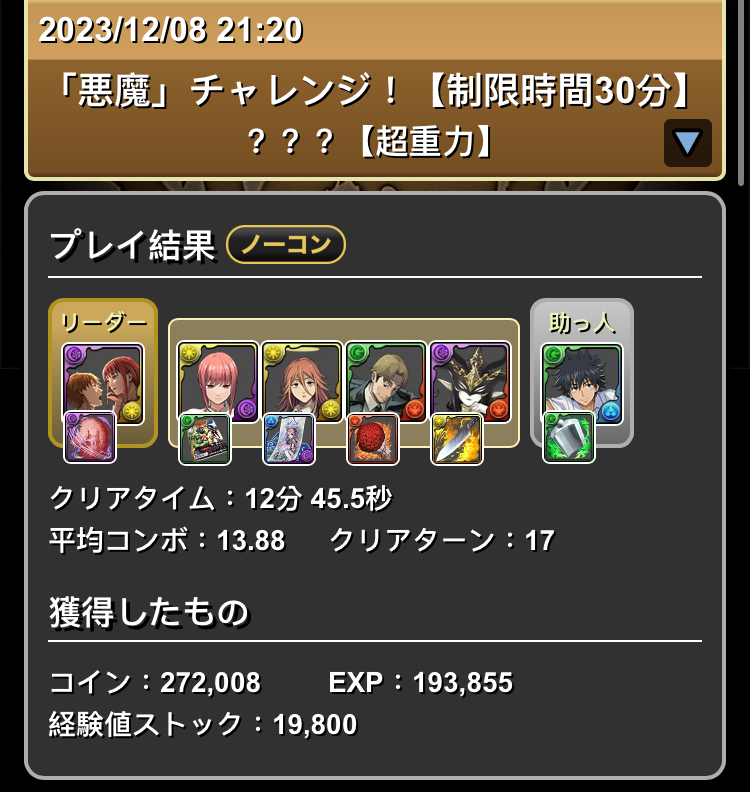Expand the dungeon entry with the blue arrow

(687, 143)
